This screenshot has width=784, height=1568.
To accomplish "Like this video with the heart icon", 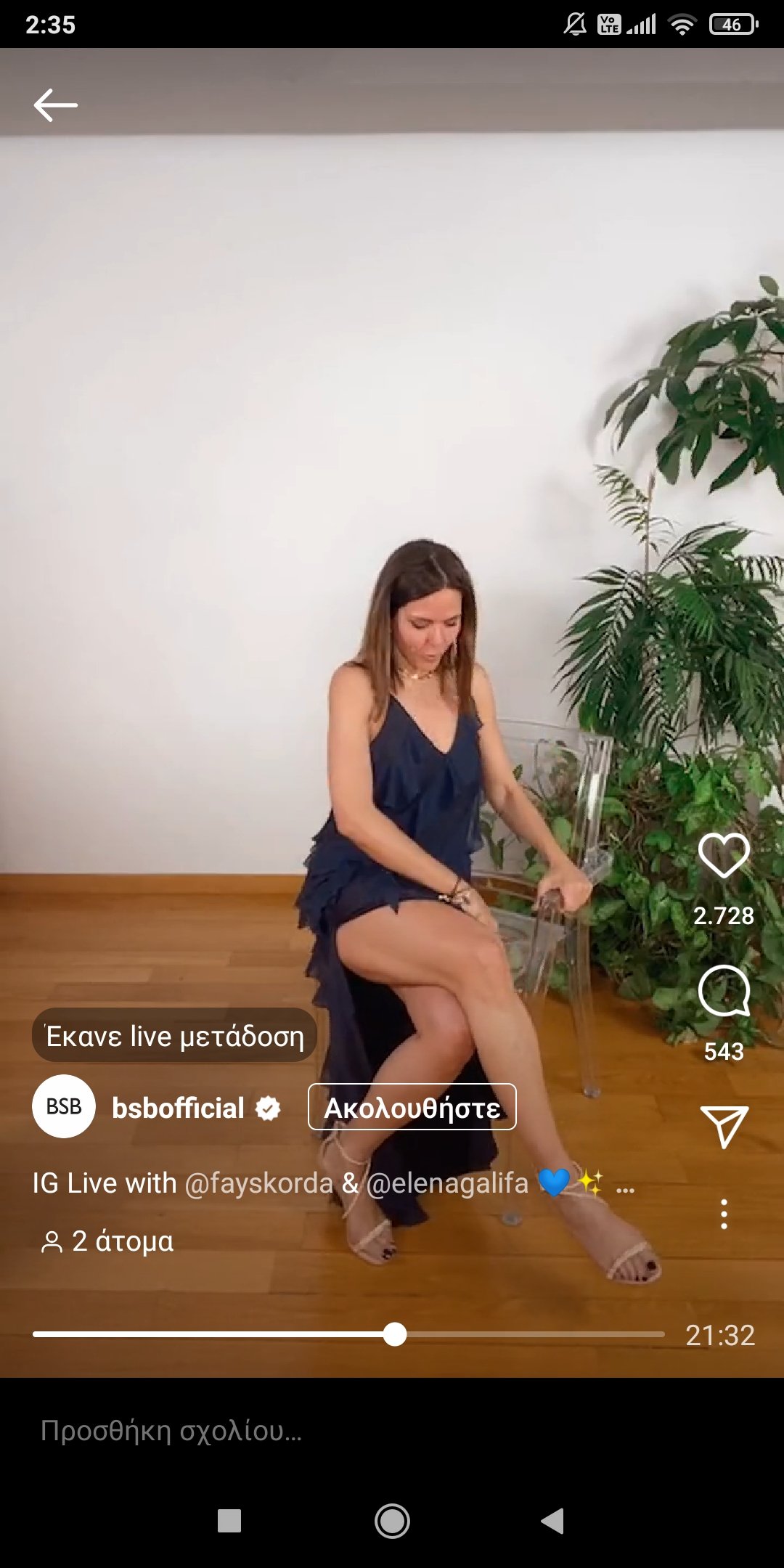I will (724, 855).
